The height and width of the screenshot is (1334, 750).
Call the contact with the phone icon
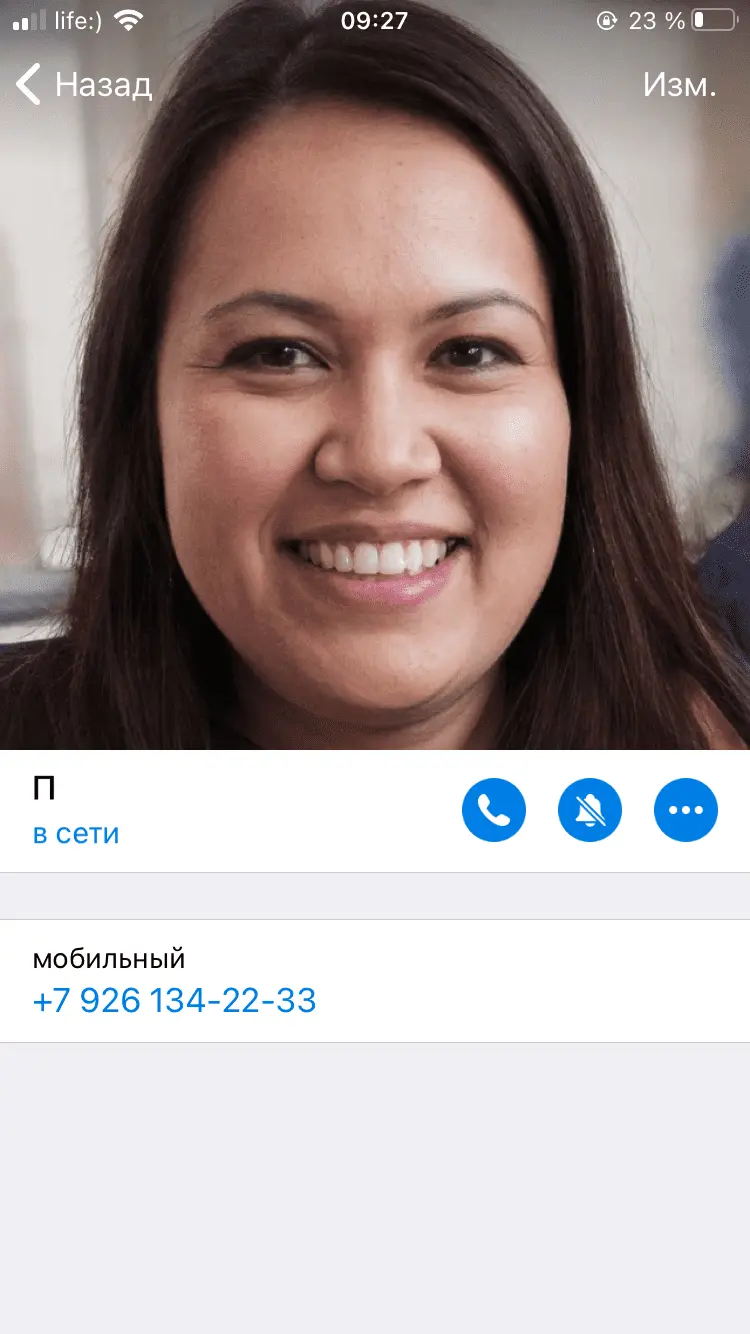coord(494,810)
